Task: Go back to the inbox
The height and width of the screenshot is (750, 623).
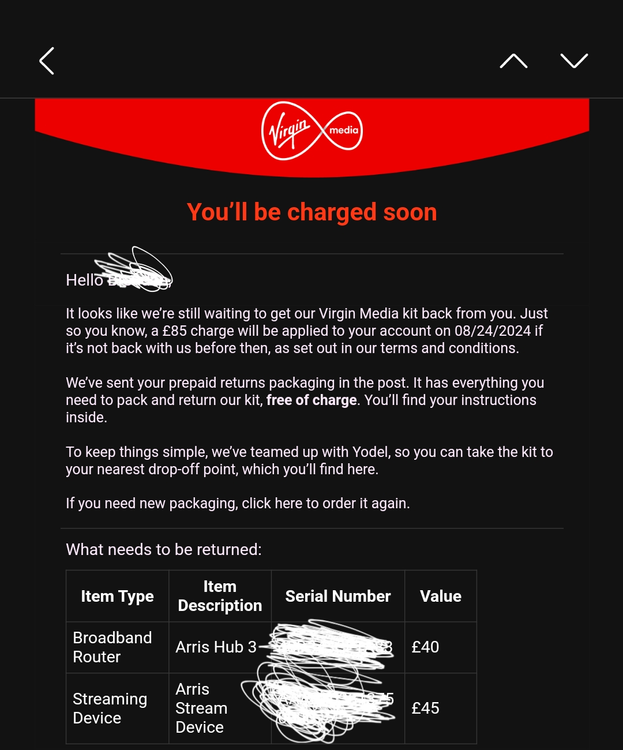Action: (x=46, y=61)
